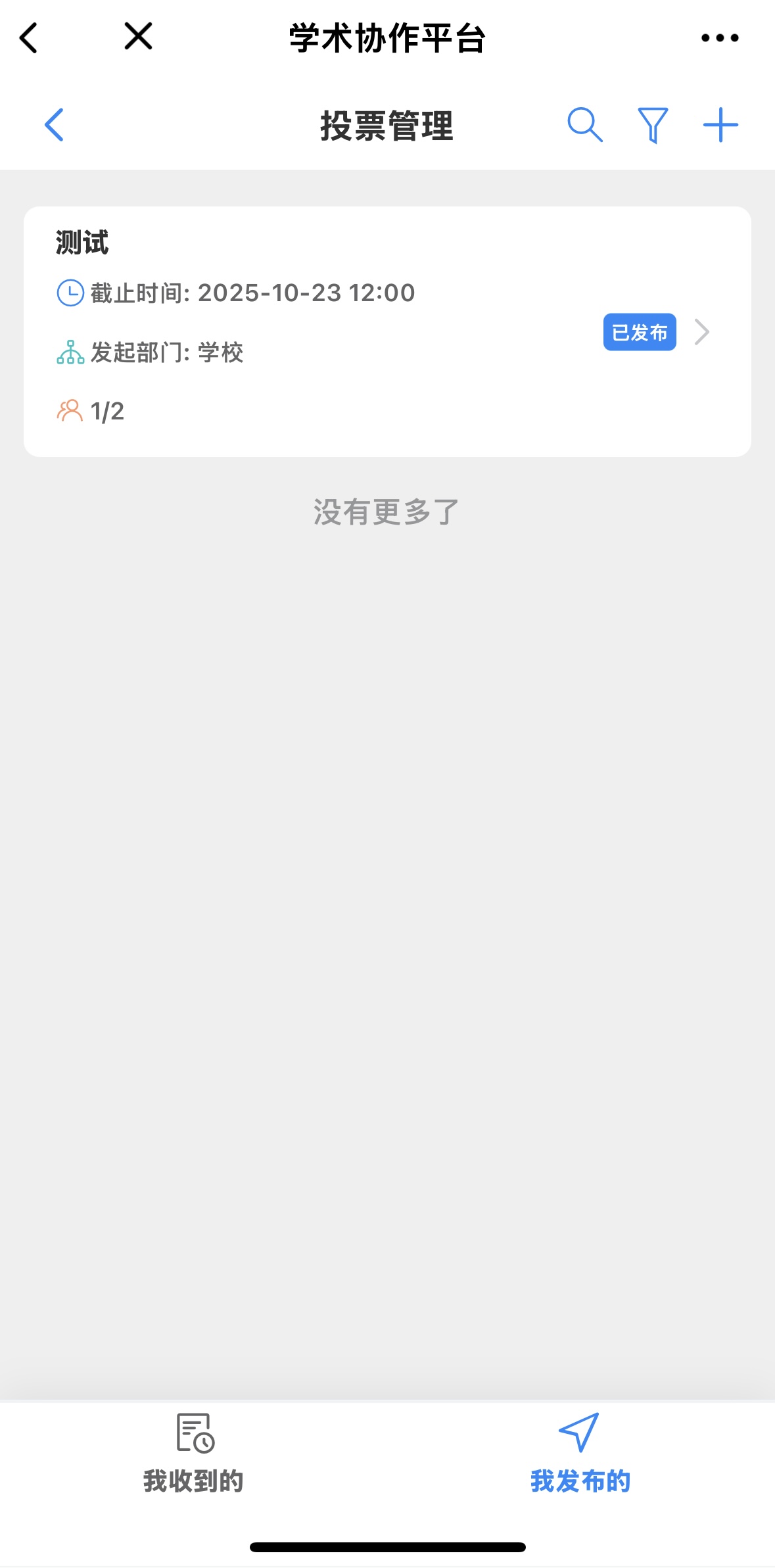Close the 学术协作平台 mini program
The height and width of the screenshot is (1568, 775).
point(138,36)
